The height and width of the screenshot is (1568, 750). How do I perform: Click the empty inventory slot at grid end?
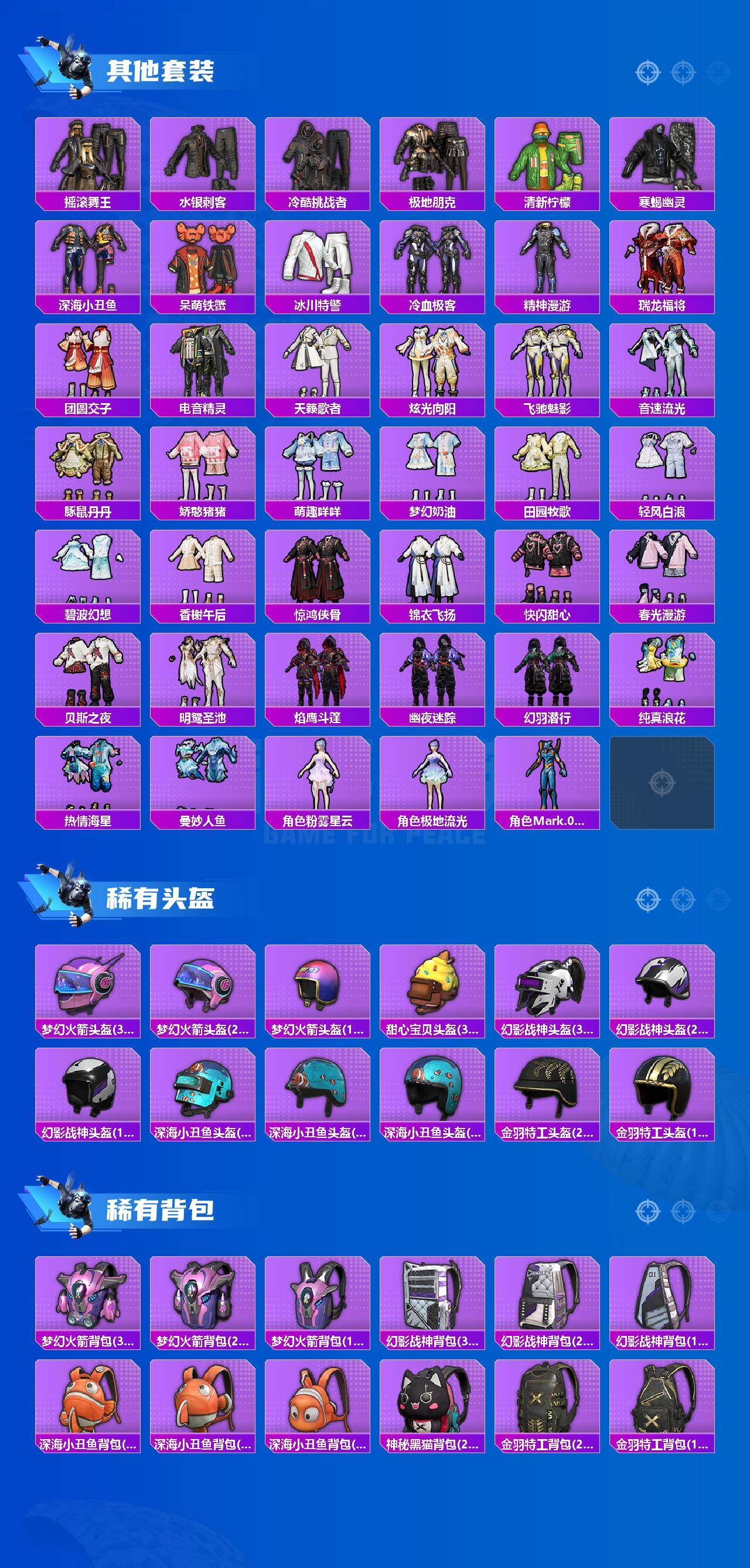coord(661,785)
